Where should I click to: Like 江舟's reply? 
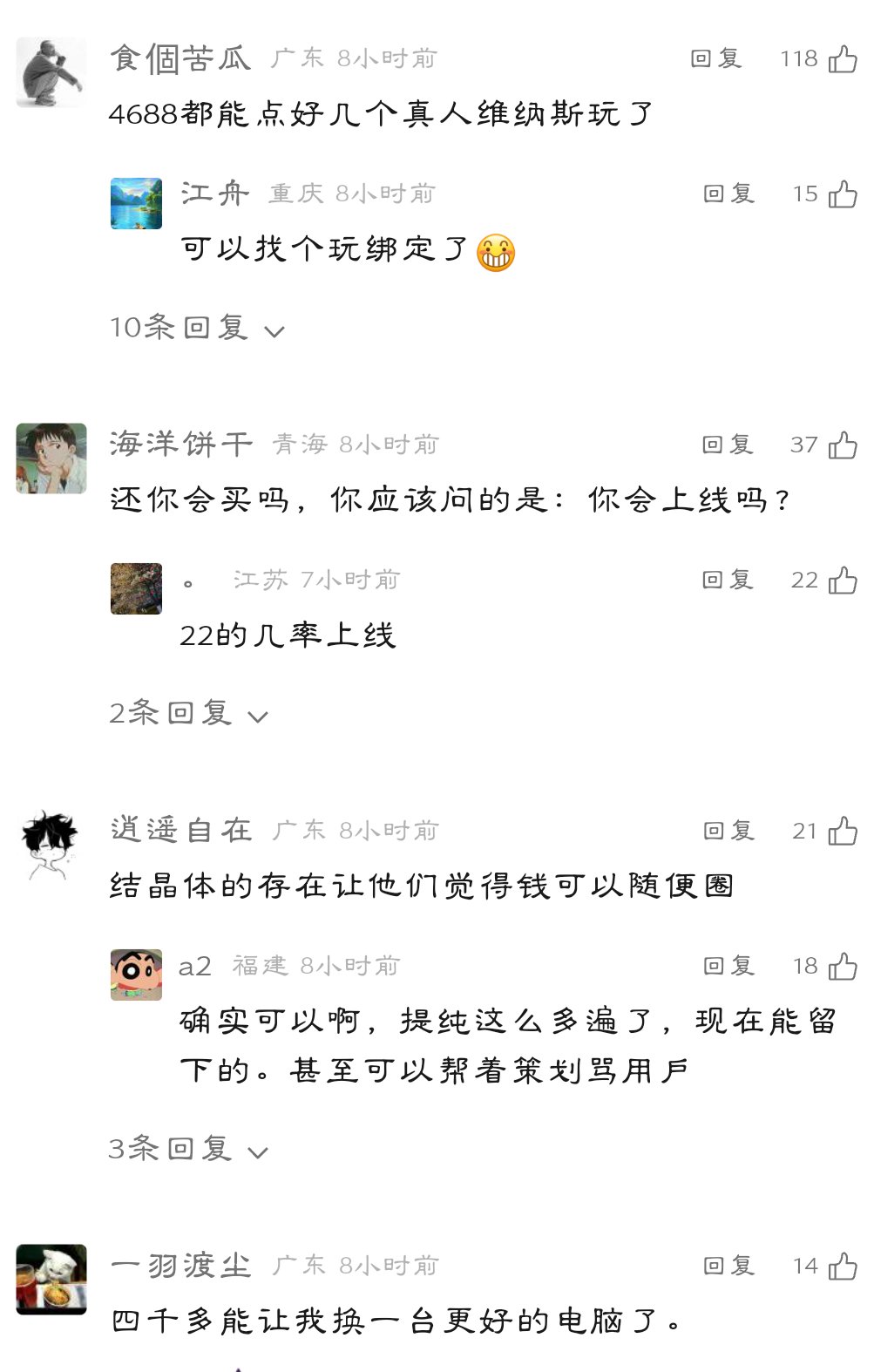tap(842, 194)
